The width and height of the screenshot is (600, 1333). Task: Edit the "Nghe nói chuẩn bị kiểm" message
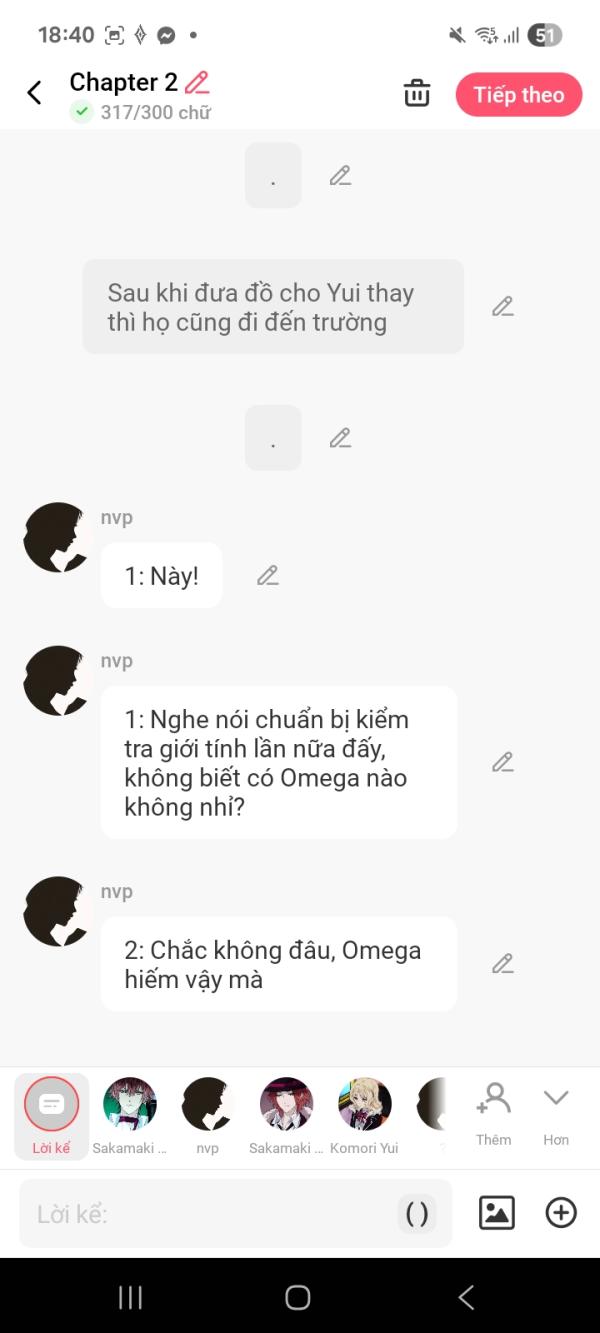[502, 762]
